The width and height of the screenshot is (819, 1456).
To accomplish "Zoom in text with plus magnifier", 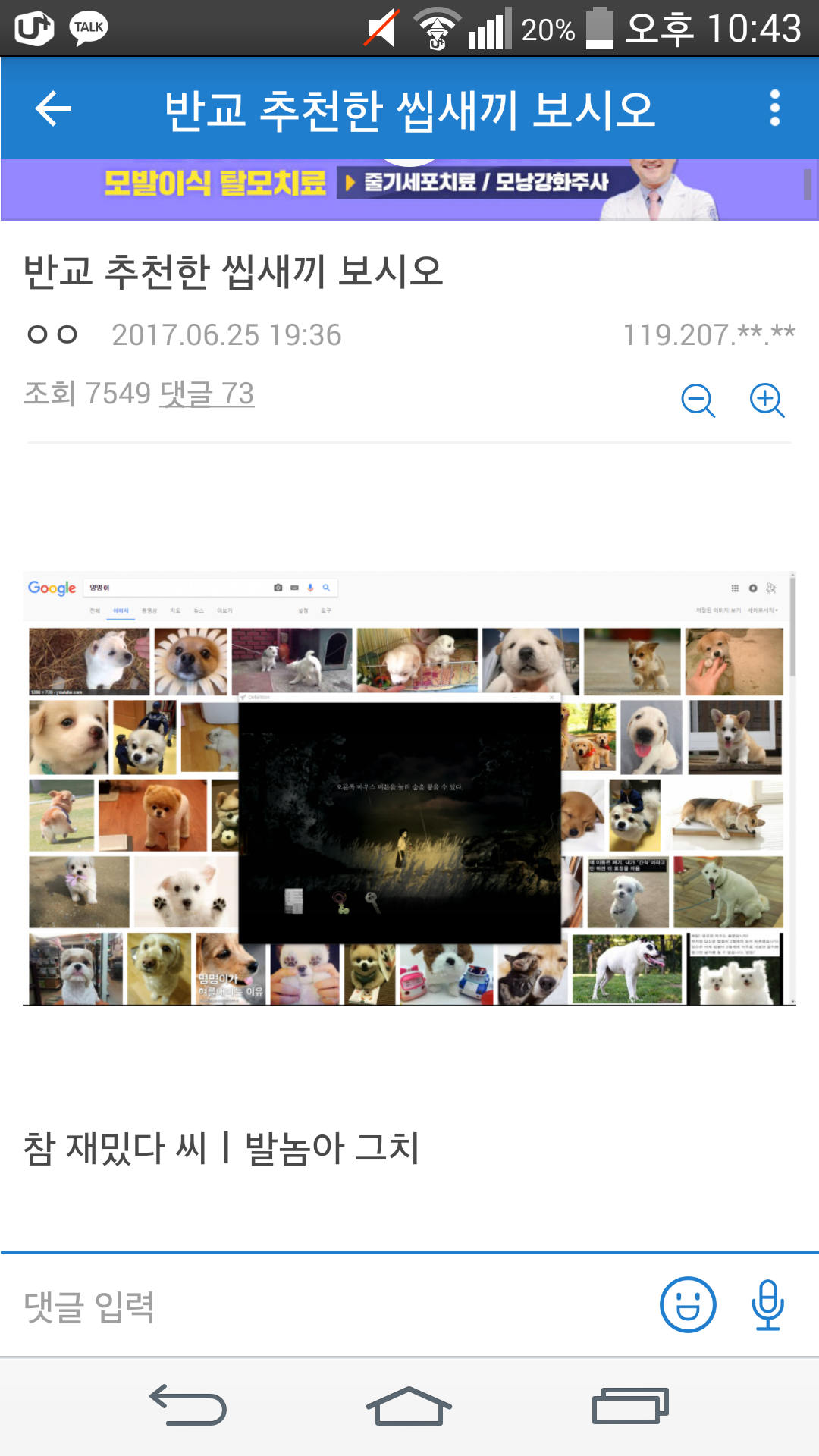I will pyautogui.click(x=767, y=400).
